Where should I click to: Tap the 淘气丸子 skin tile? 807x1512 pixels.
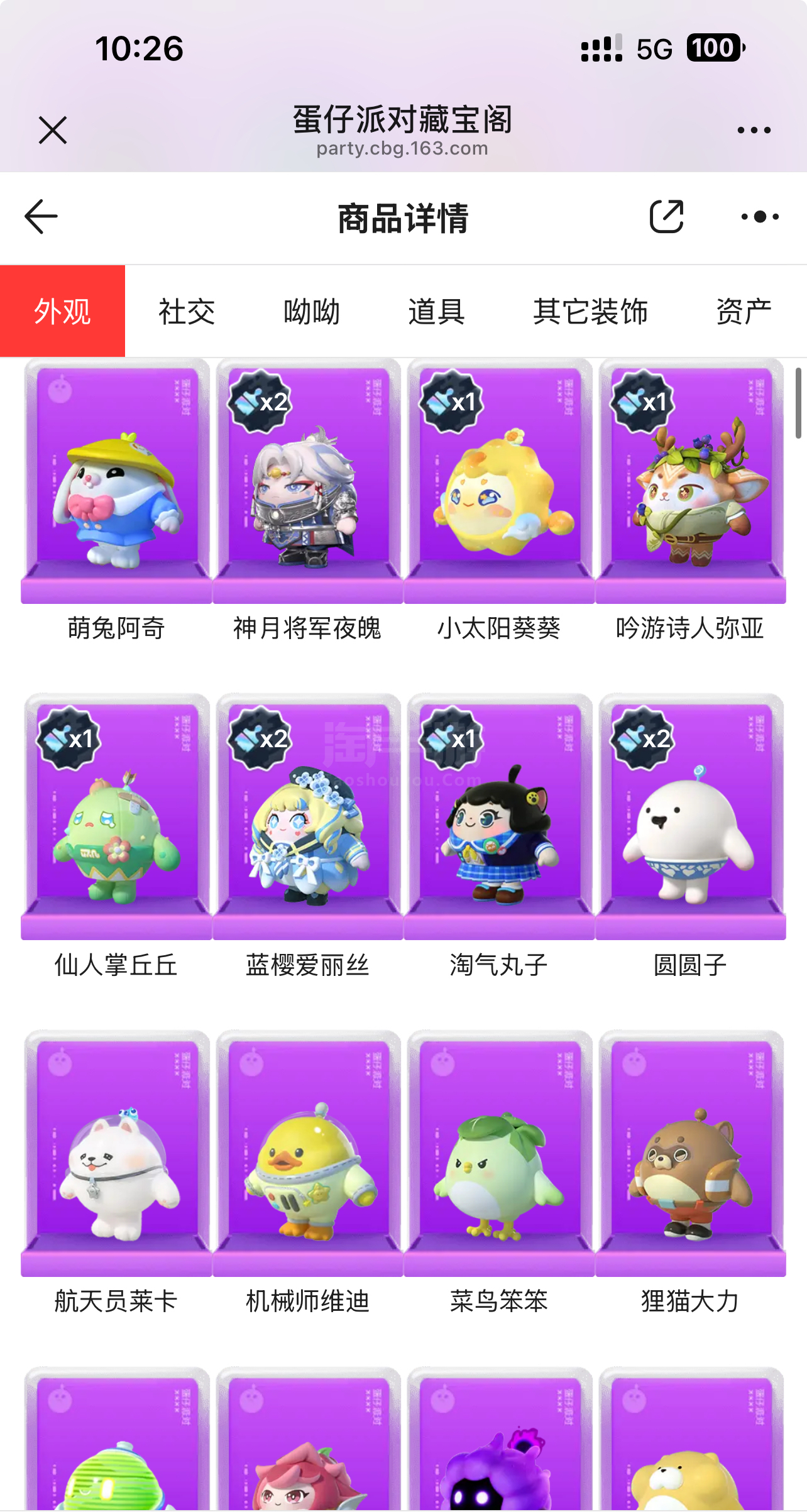coord(499,820)
